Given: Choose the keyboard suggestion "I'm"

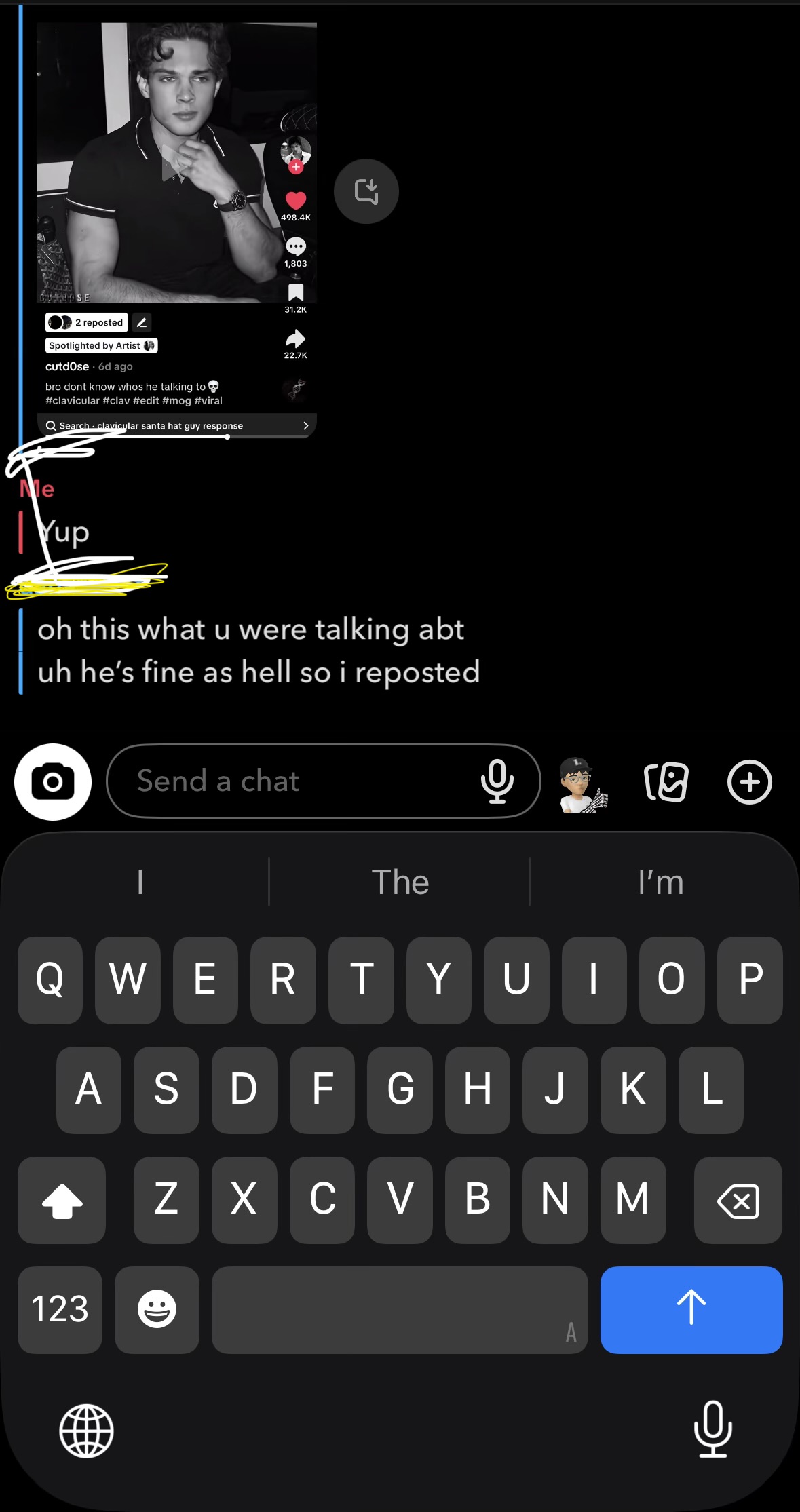Looking at the screenshot, I should click(x=660, y=882).
